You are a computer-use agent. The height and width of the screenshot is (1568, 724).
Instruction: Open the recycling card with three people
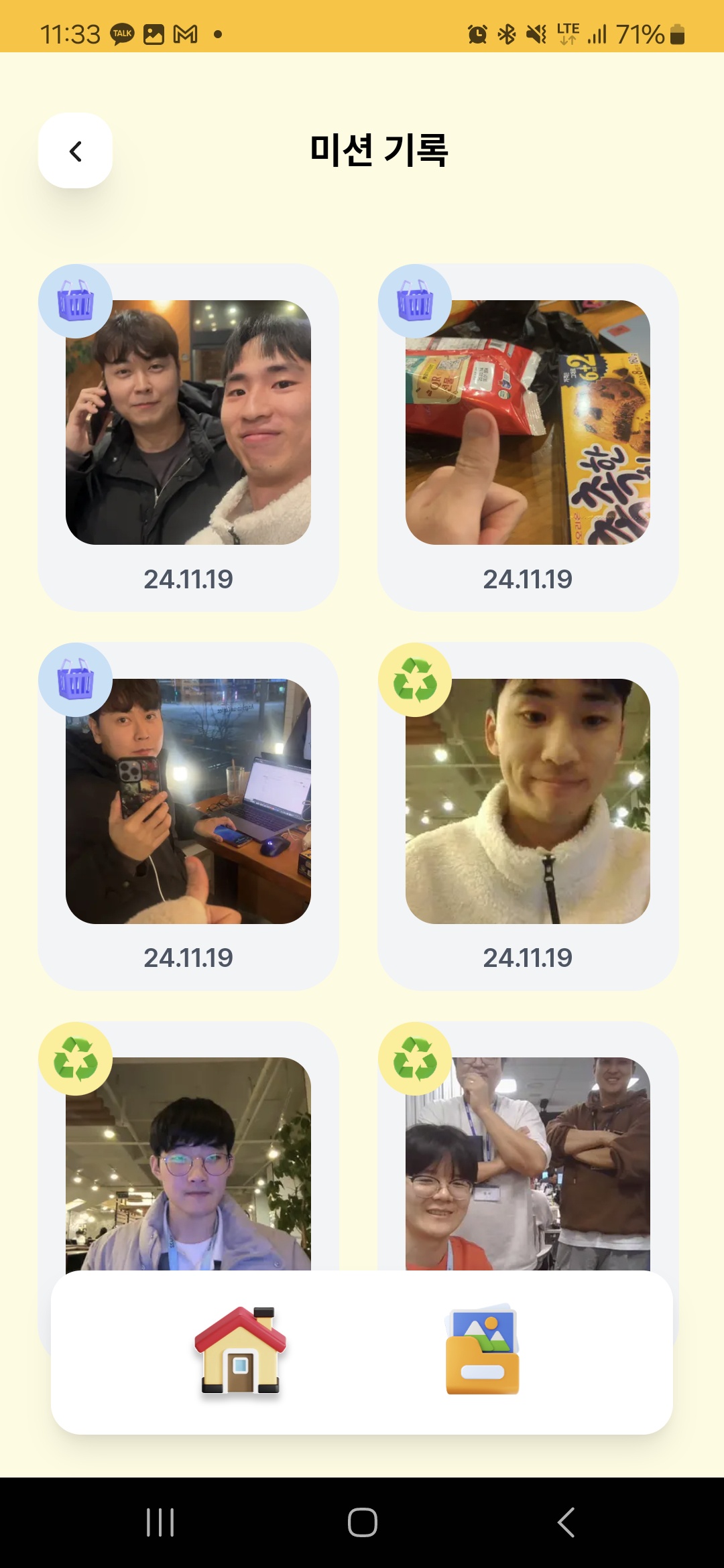click(528, 1166)
